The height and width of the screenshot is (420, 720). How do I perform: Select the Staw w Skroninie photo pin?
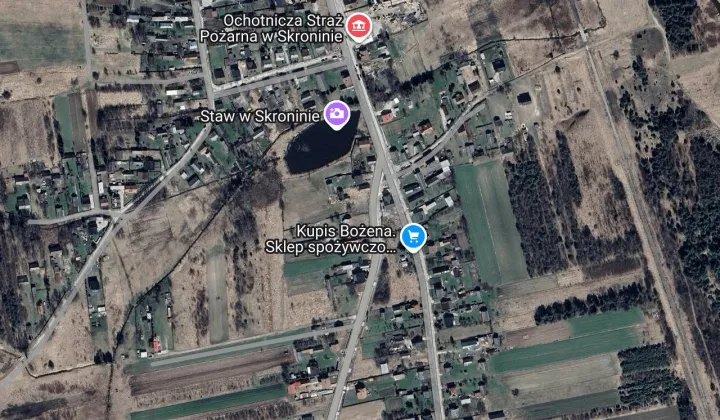click(337, 115)
